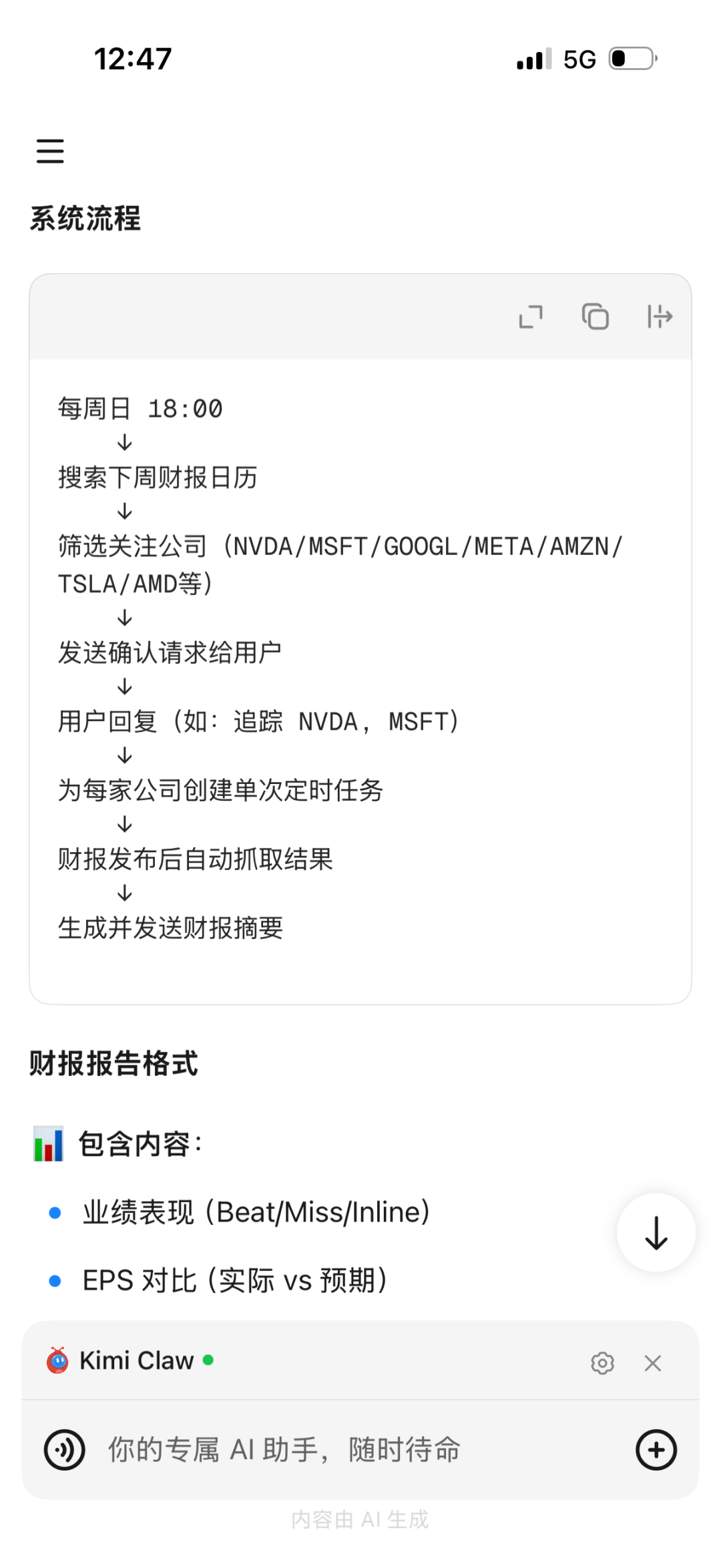Viewport: 721px width, 1568px height.
Task: Activate the voice input icon
Action: point(64,1450)
